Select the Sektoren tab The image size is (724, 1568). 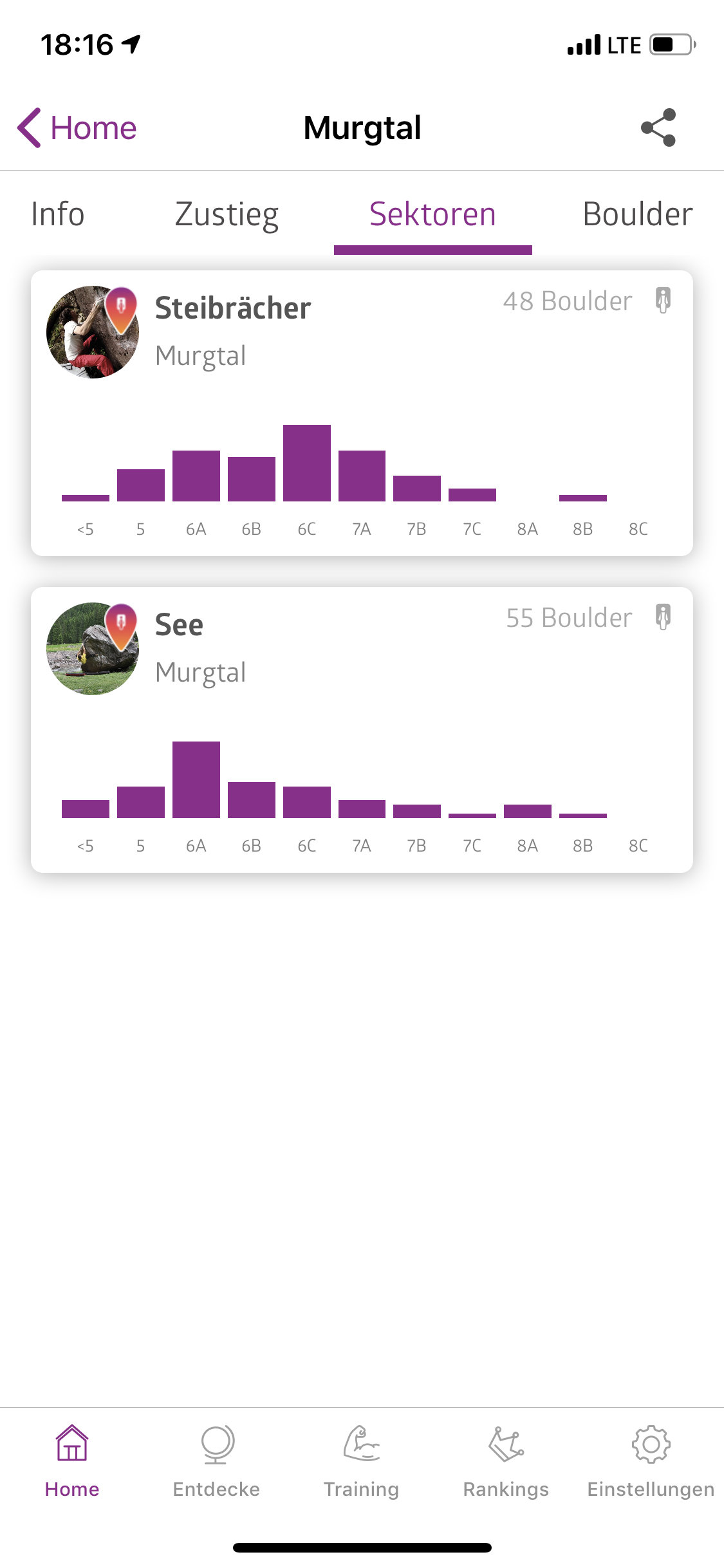point(432,214)
